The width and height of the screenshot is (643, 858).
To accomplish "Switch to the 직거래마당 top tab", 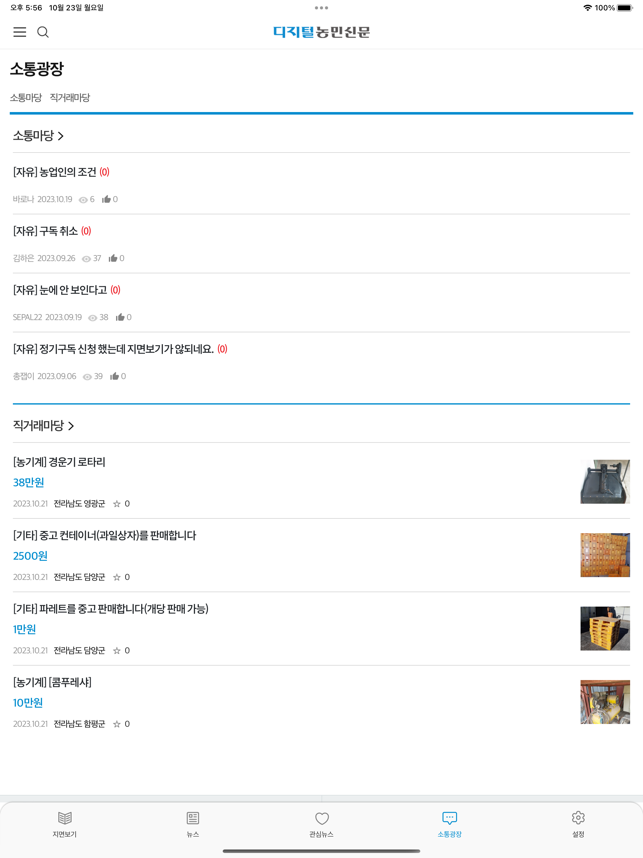I will coord(70,98).
